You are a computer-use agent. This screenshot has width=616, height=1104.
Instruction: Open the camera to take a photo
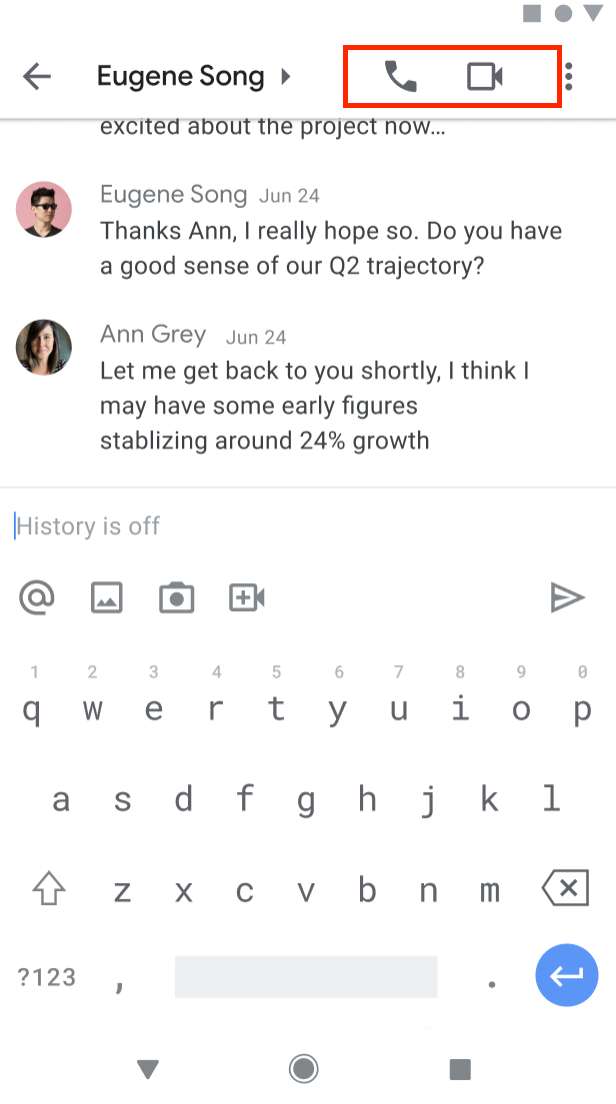click(x=177, y=598)
